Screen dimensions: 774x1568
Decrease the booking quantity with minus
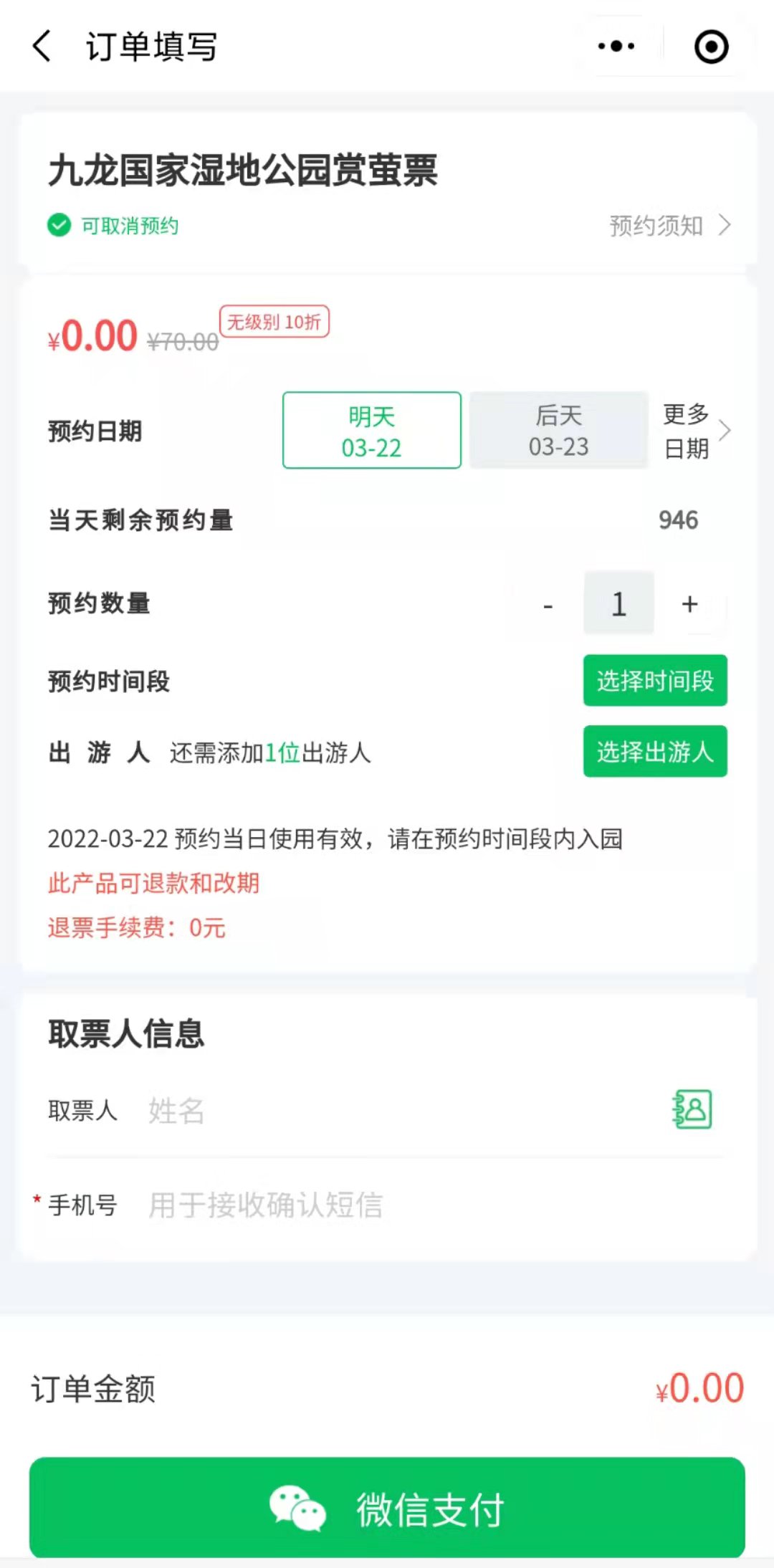548,605
